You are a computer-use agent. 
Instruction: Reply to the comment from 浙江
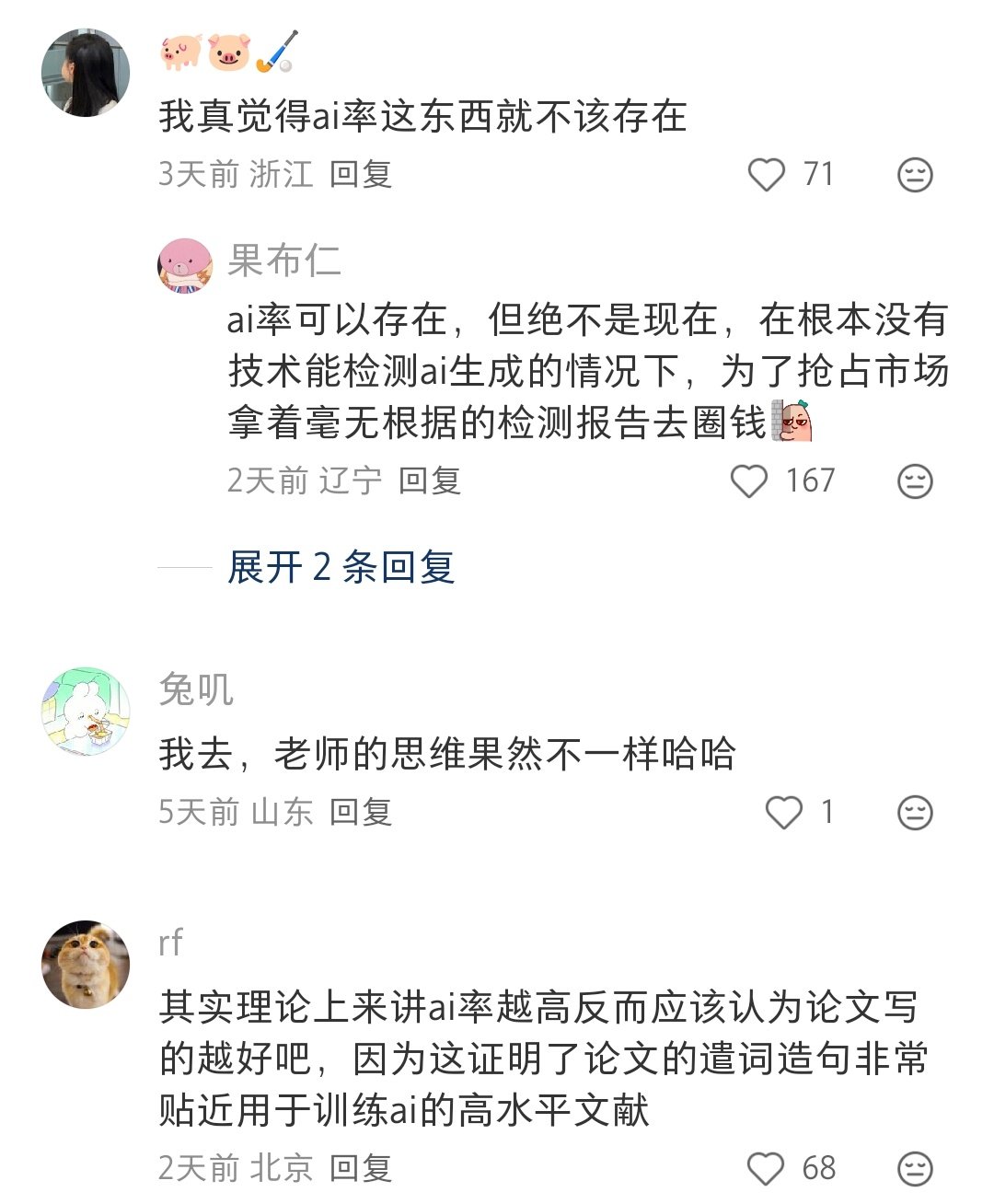coord(361,174)
